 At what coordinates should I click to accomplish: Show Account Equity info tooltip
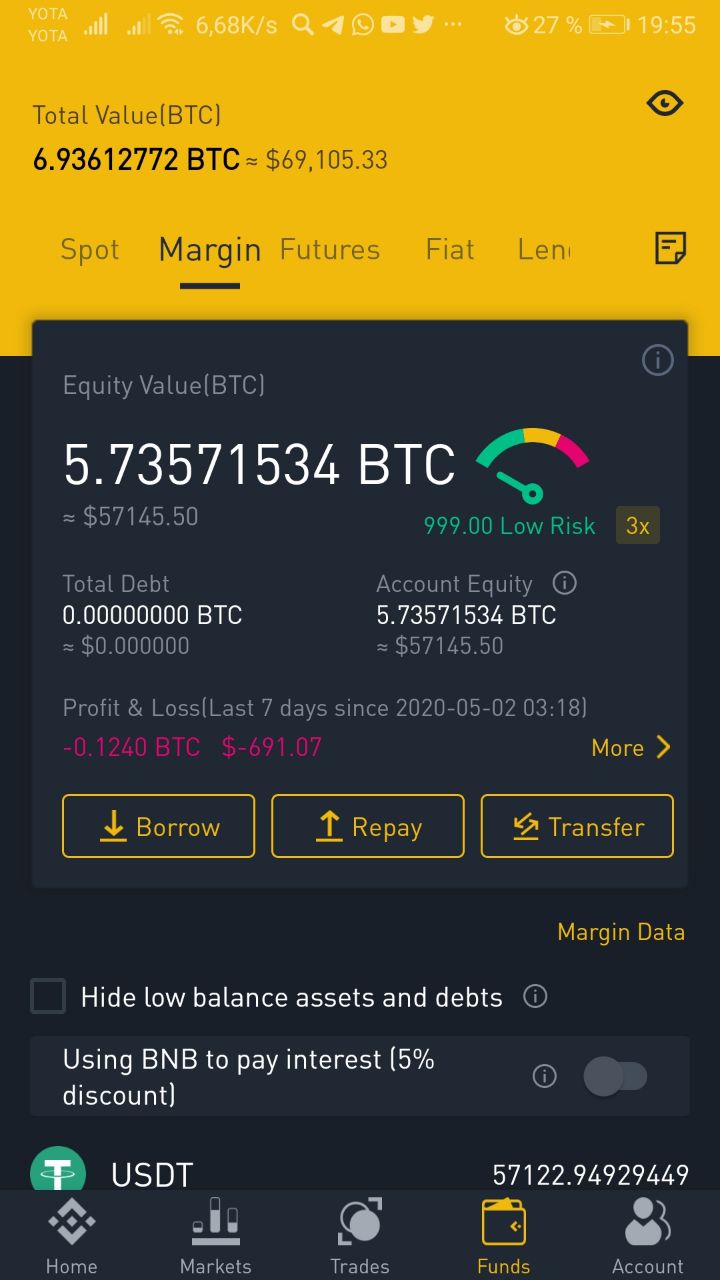click(x=564, y=583)
